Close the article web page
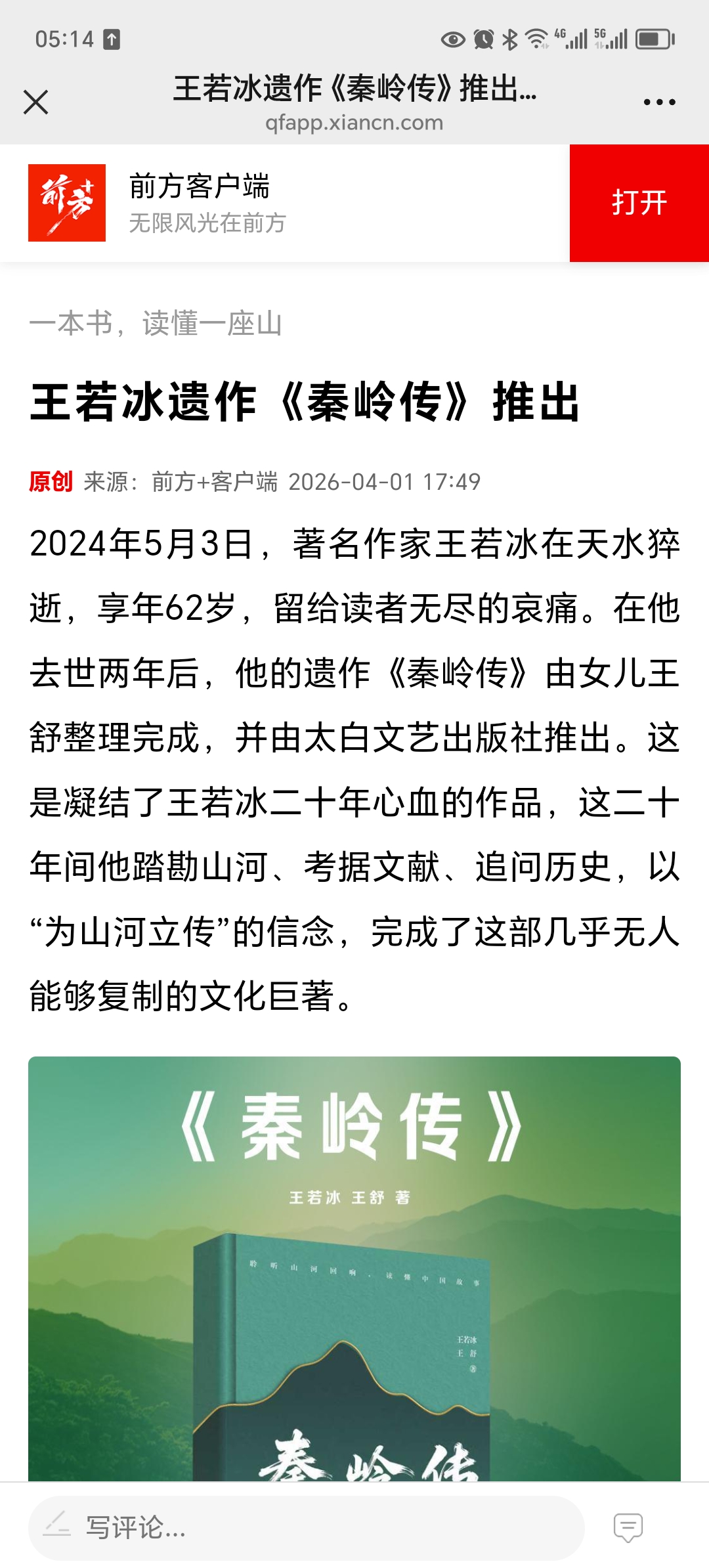This screenshot has width=709, height=1568. point(35,102)
